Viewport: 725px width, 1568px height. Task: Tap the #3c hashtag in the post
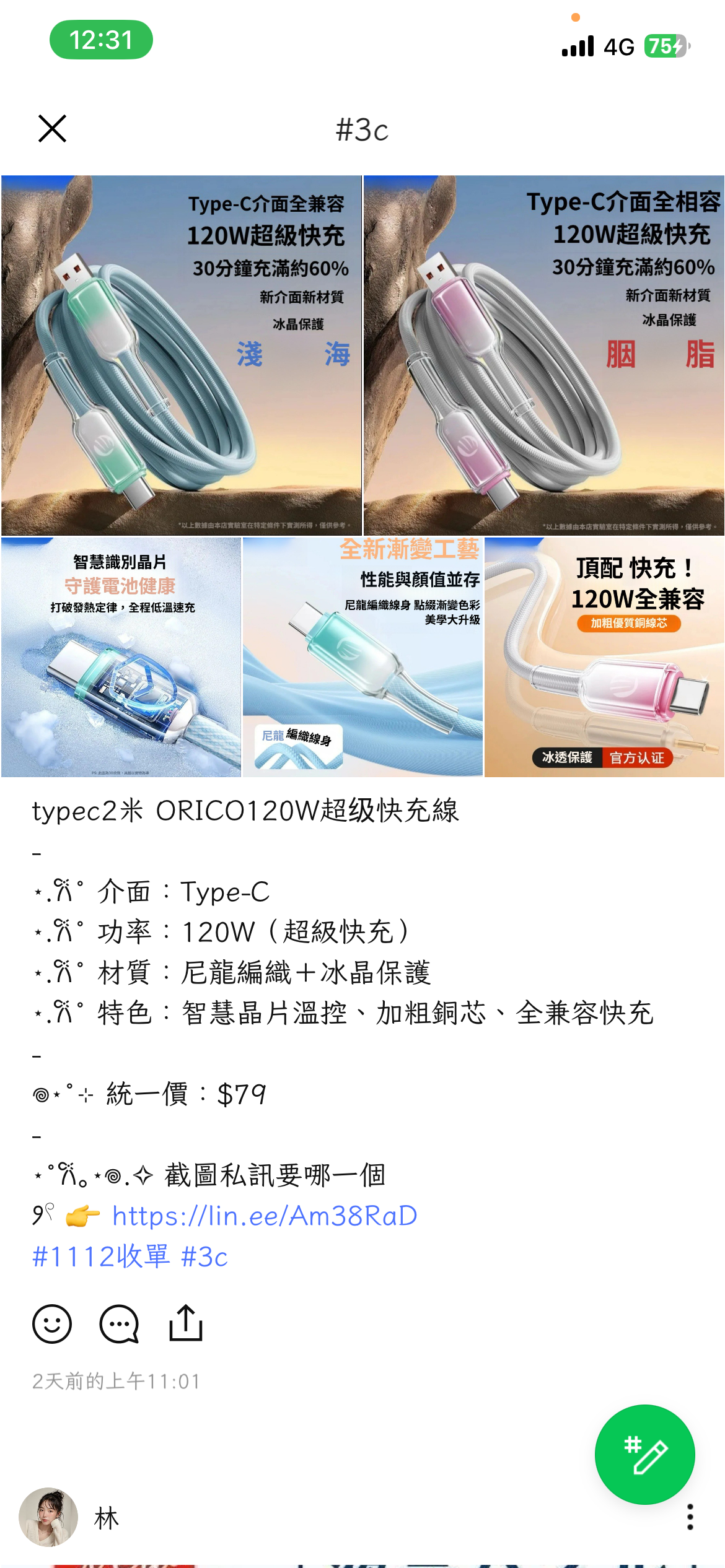[204, 1257]
